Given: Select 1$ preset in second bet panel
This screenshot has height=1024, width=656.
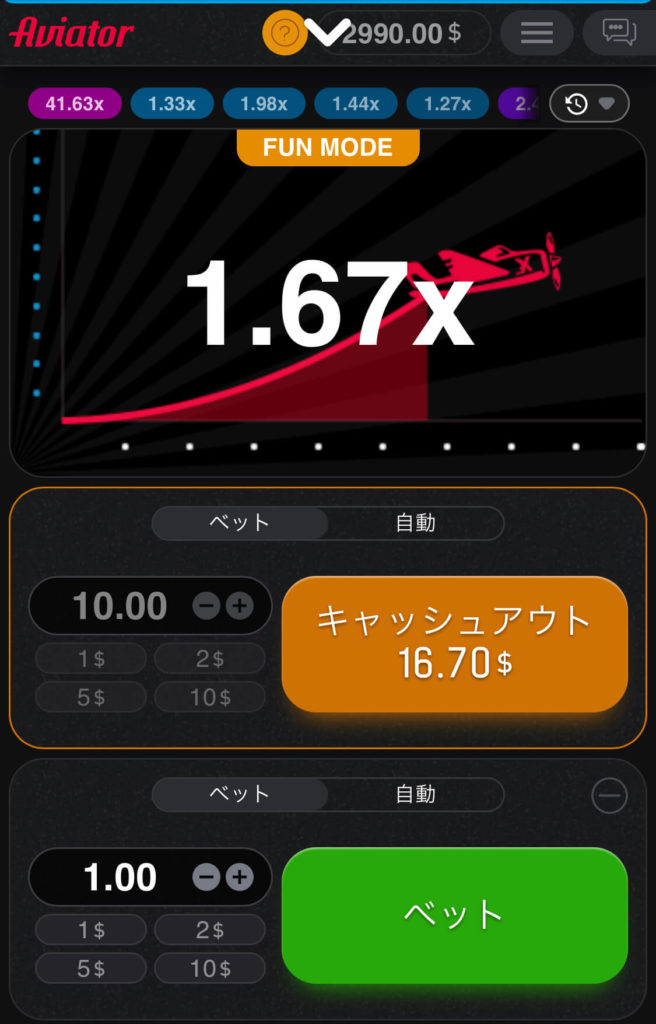Looking at the screenshot, I should (x=91, y=930).
